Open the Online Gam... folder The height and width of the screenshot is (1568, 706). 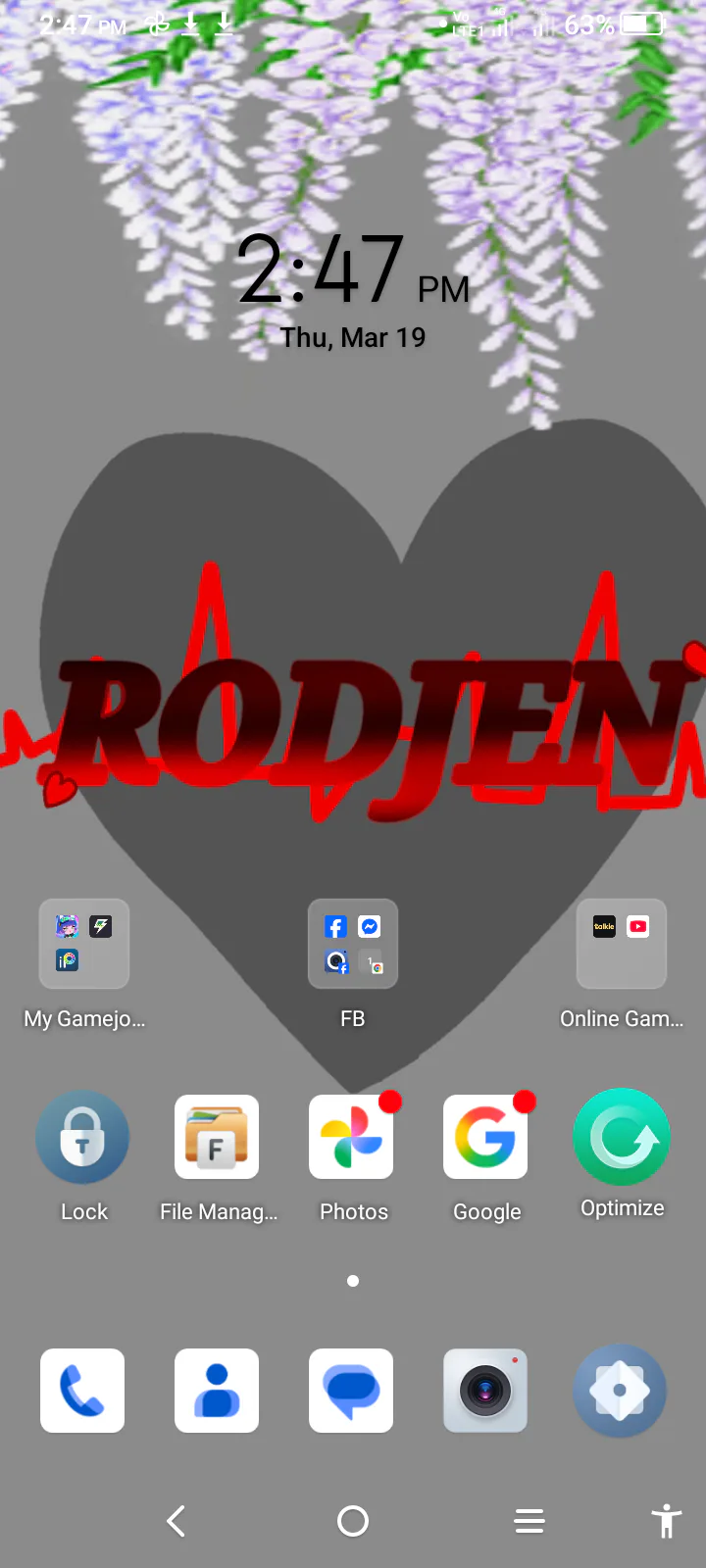622,944
